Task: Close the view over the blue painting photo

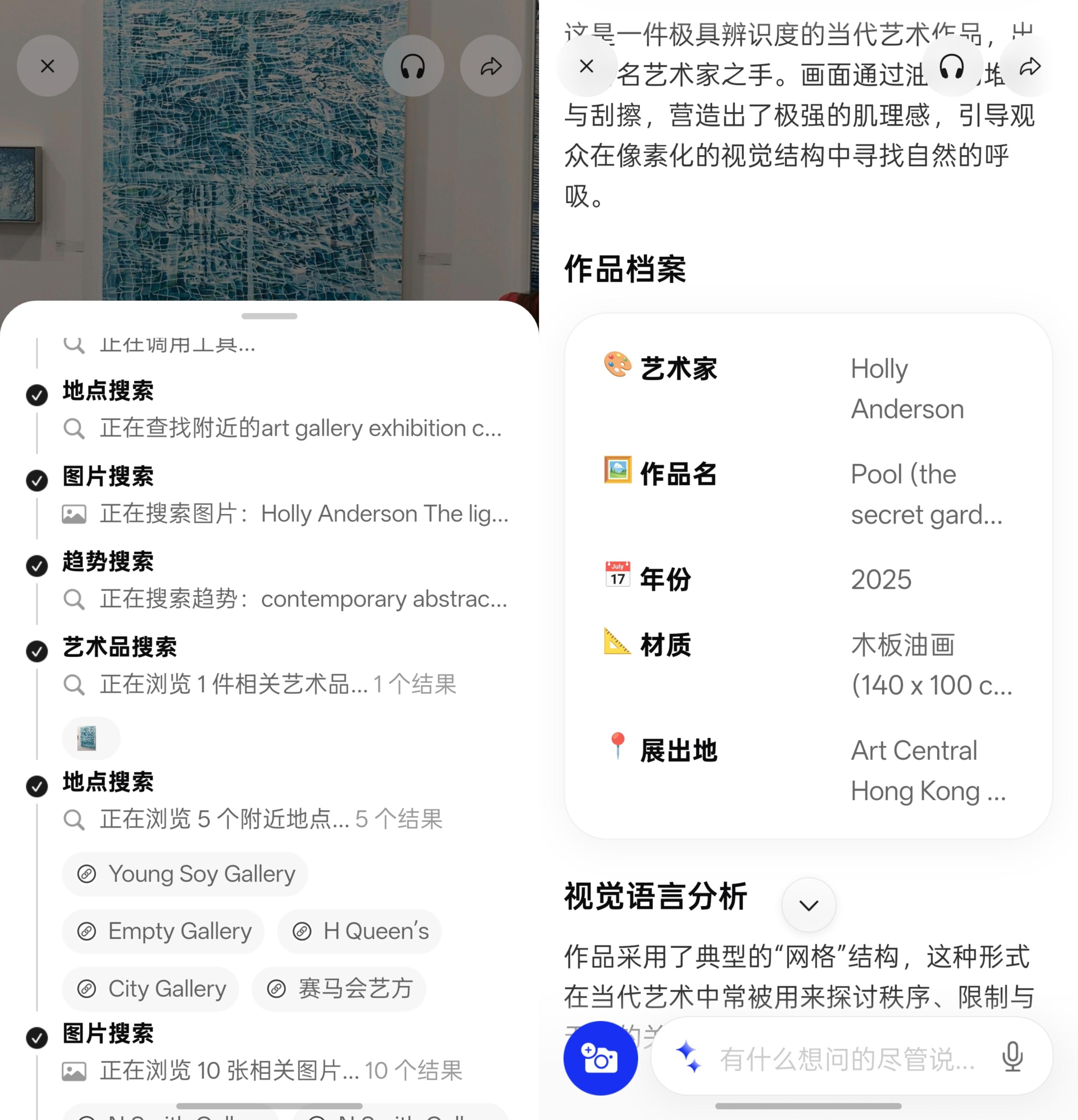Action: click(x=48, y=66)
